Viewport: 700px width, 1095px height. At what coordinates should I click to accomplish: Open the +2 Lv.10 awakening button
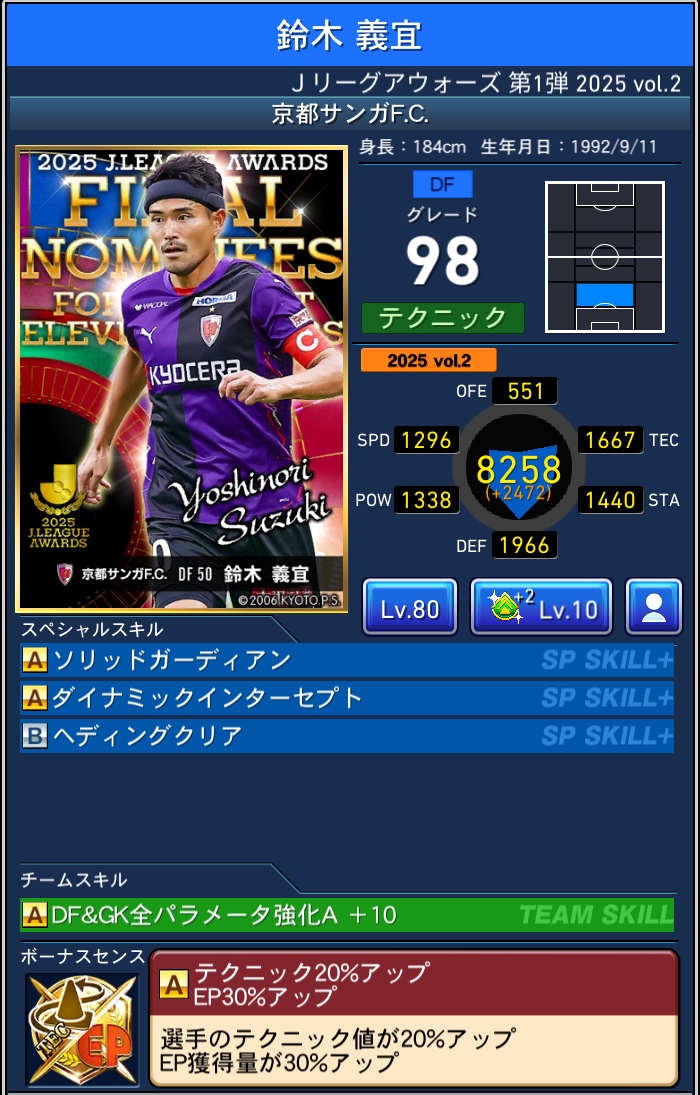[541, 608]
